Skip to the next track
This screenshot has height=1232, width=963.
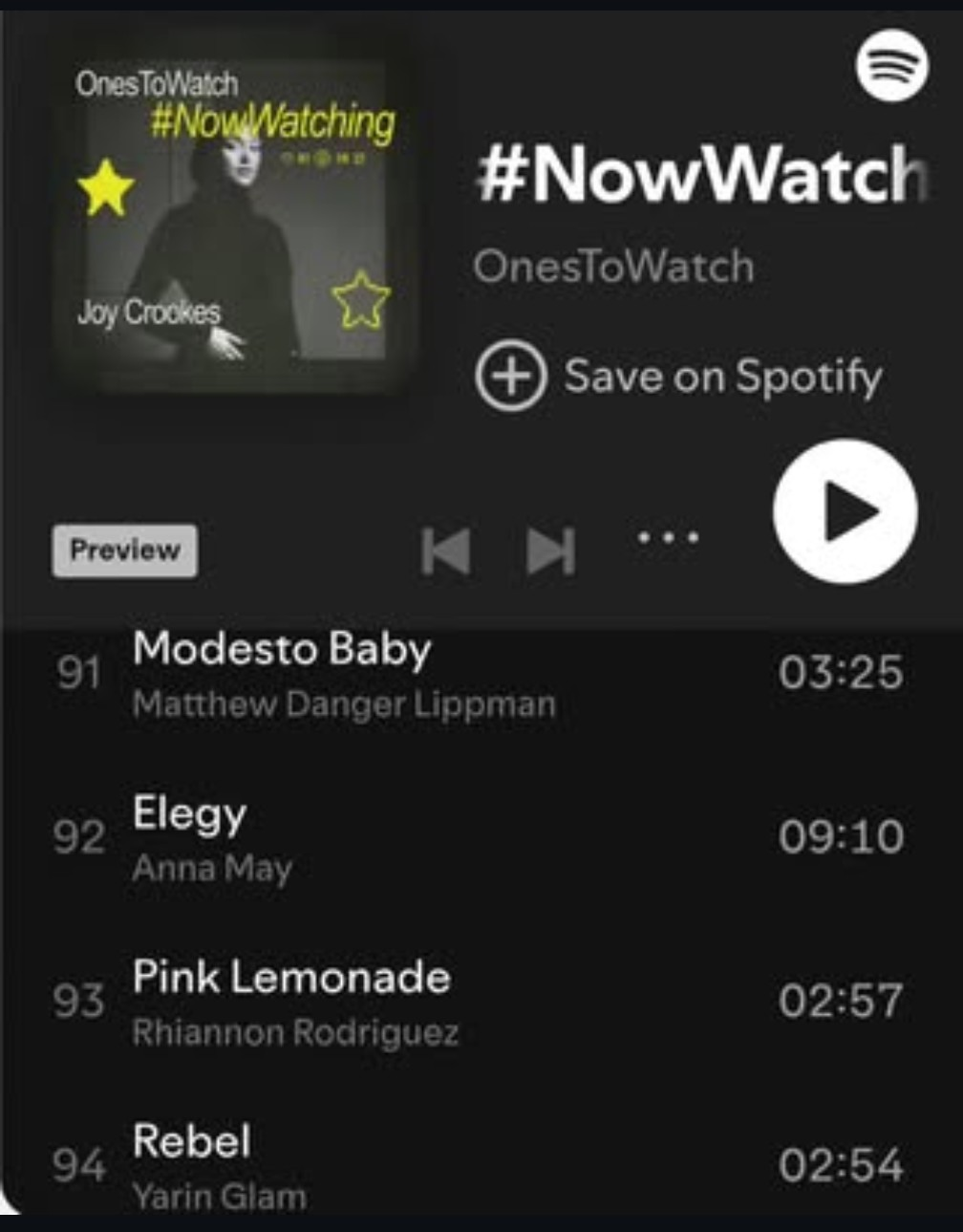tap(552, 551)
